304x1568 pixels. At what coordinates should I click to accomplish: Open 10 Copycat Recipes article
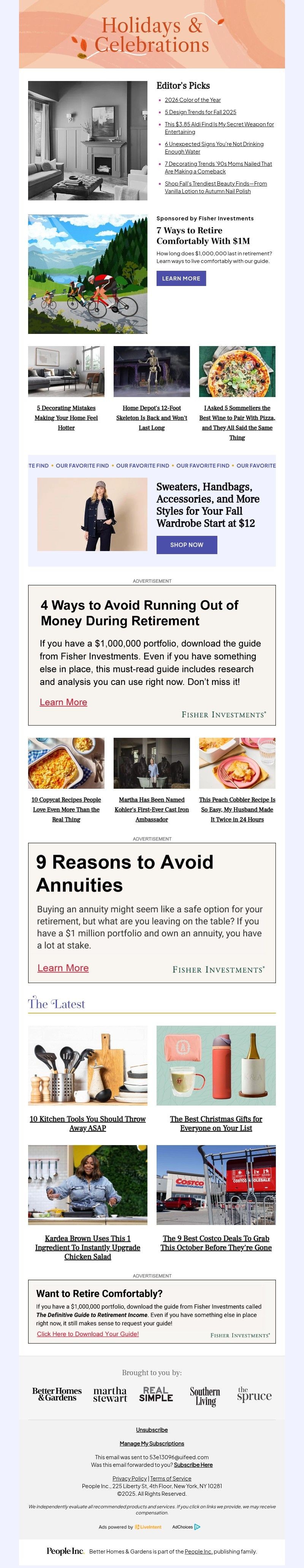point(66,810)
